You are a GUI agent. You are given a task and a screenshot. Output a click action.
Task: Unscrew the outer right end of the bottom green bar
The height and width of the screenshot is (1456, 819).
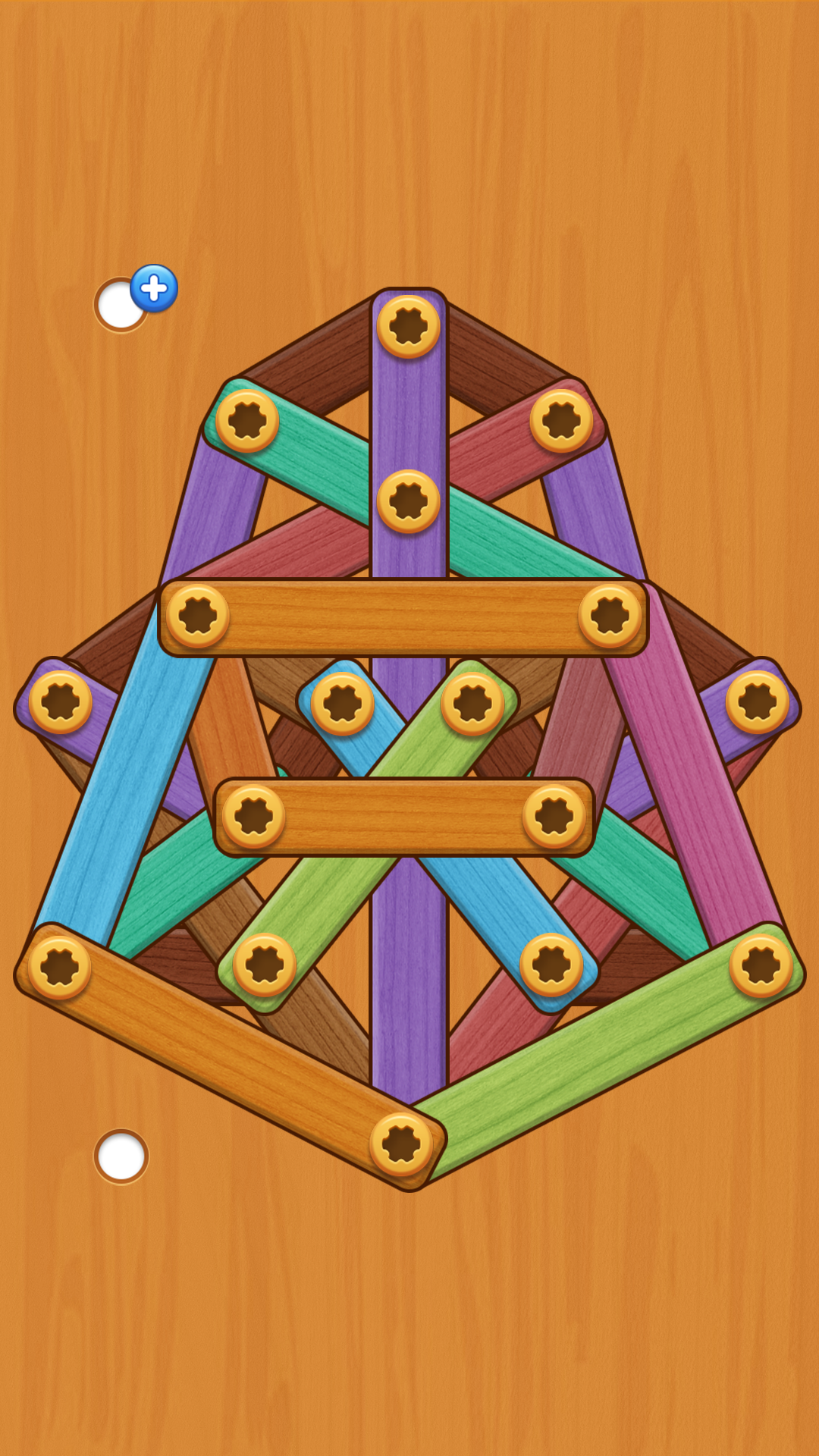[761, 965]
